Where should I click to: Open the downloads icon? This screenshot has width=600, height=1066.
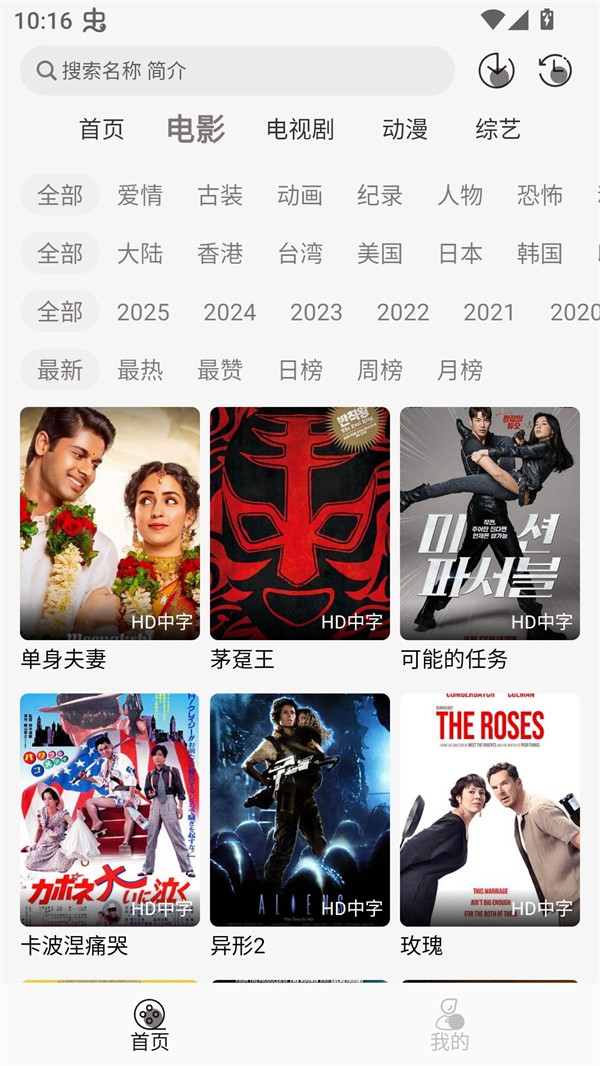[x=496, y=71]
